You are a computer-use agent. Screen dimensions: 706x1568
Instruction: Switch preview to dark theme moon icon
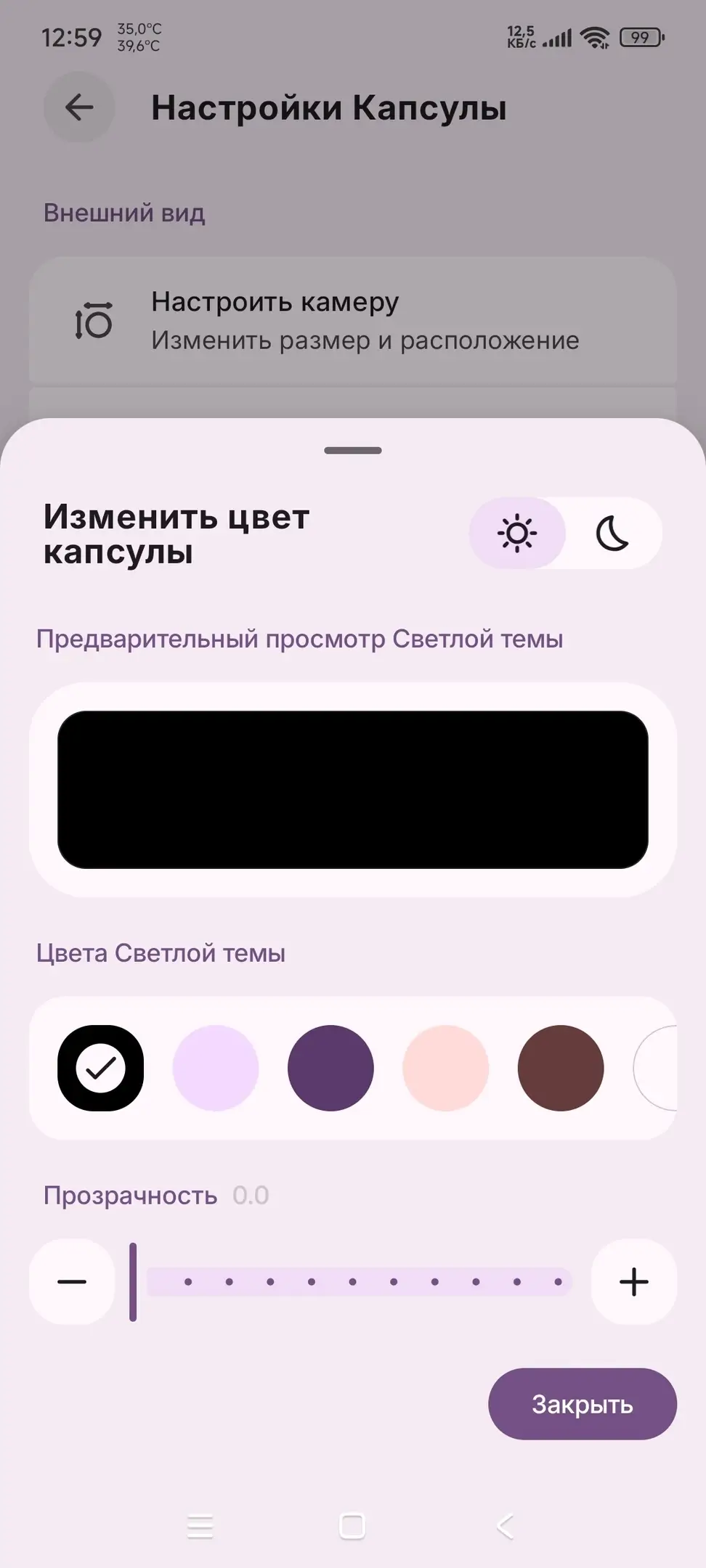coord(612,534)
